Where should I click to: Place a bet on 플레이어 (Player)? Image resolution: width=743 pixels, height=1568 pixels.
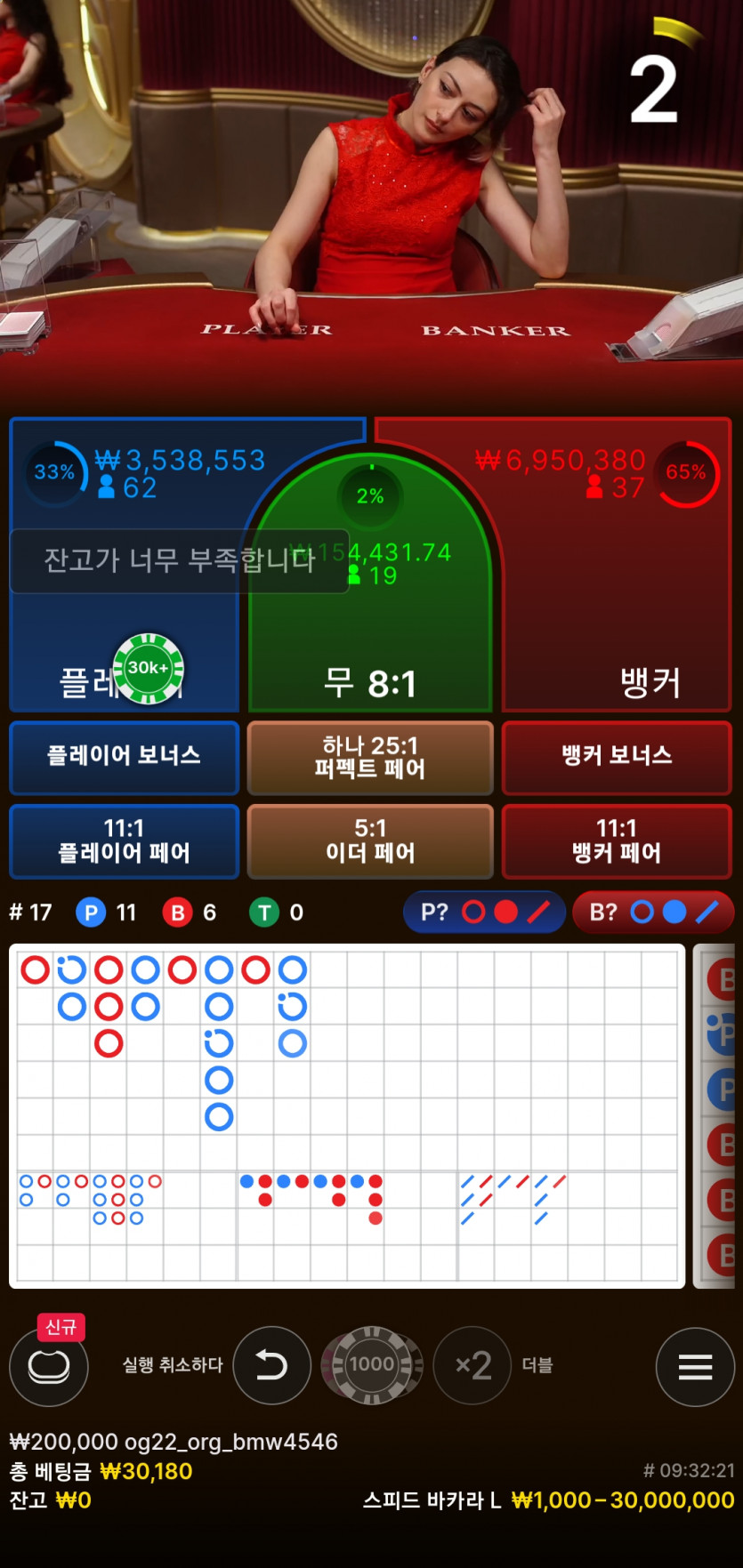tap(125, 640)
